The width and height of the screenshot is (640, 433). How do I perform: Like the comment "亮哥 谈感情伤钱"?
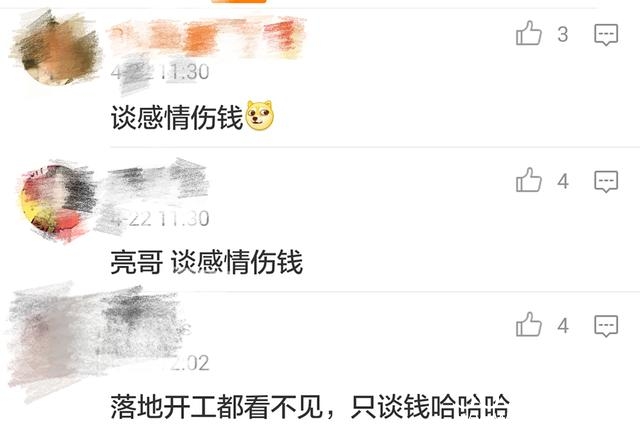(529, 181)
